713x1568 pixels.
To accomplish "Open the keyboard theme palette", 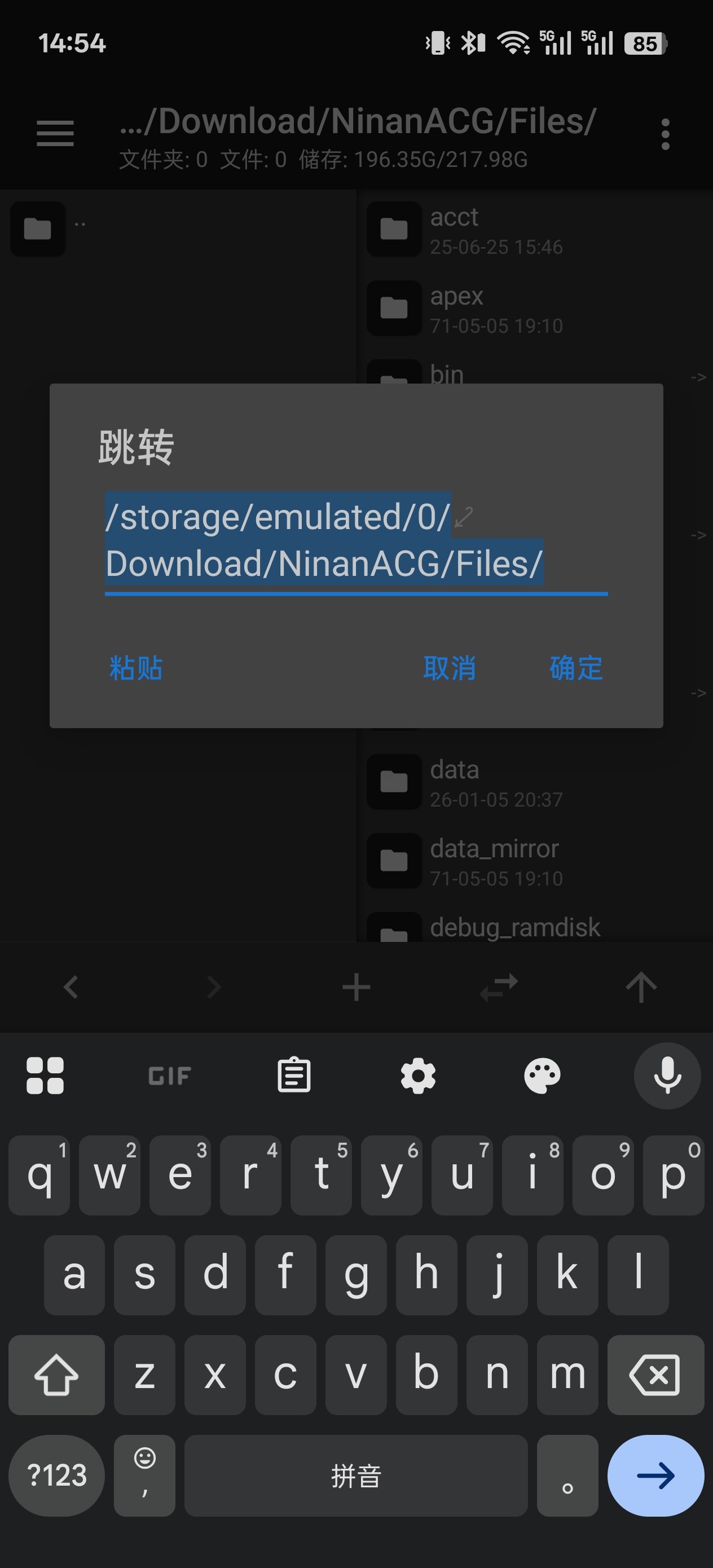I will click(x=542, y=1075).
